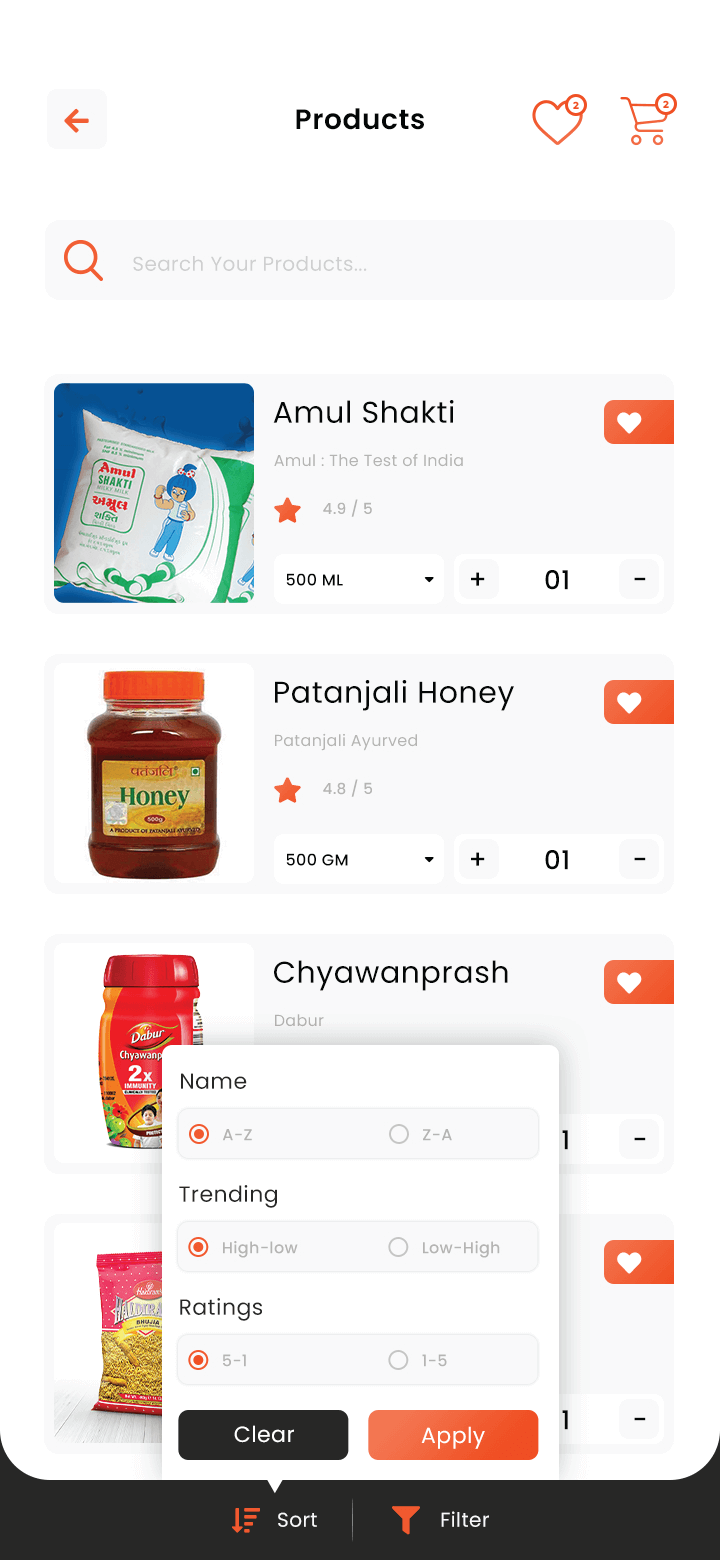Choose Low-High trending order

point(444,1247)
